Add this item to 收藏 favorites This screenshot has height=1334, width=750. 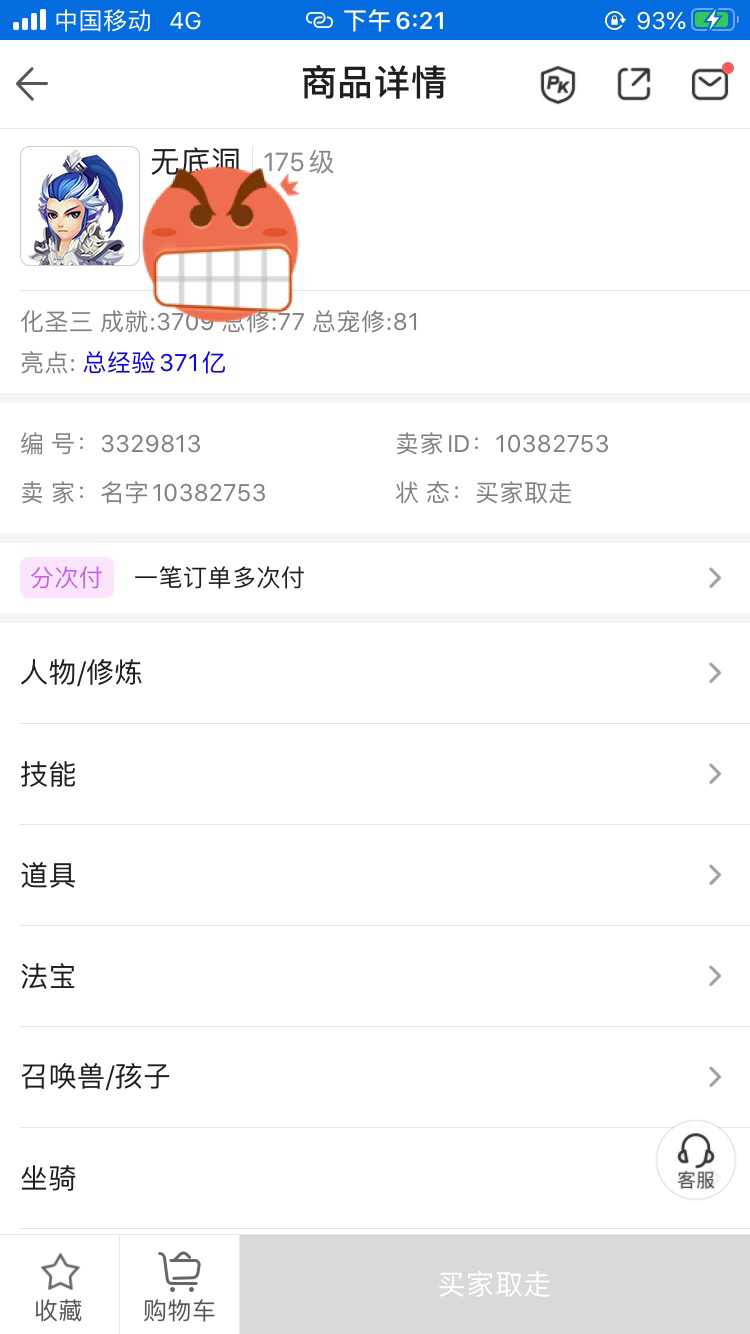tap(59, 1285)
